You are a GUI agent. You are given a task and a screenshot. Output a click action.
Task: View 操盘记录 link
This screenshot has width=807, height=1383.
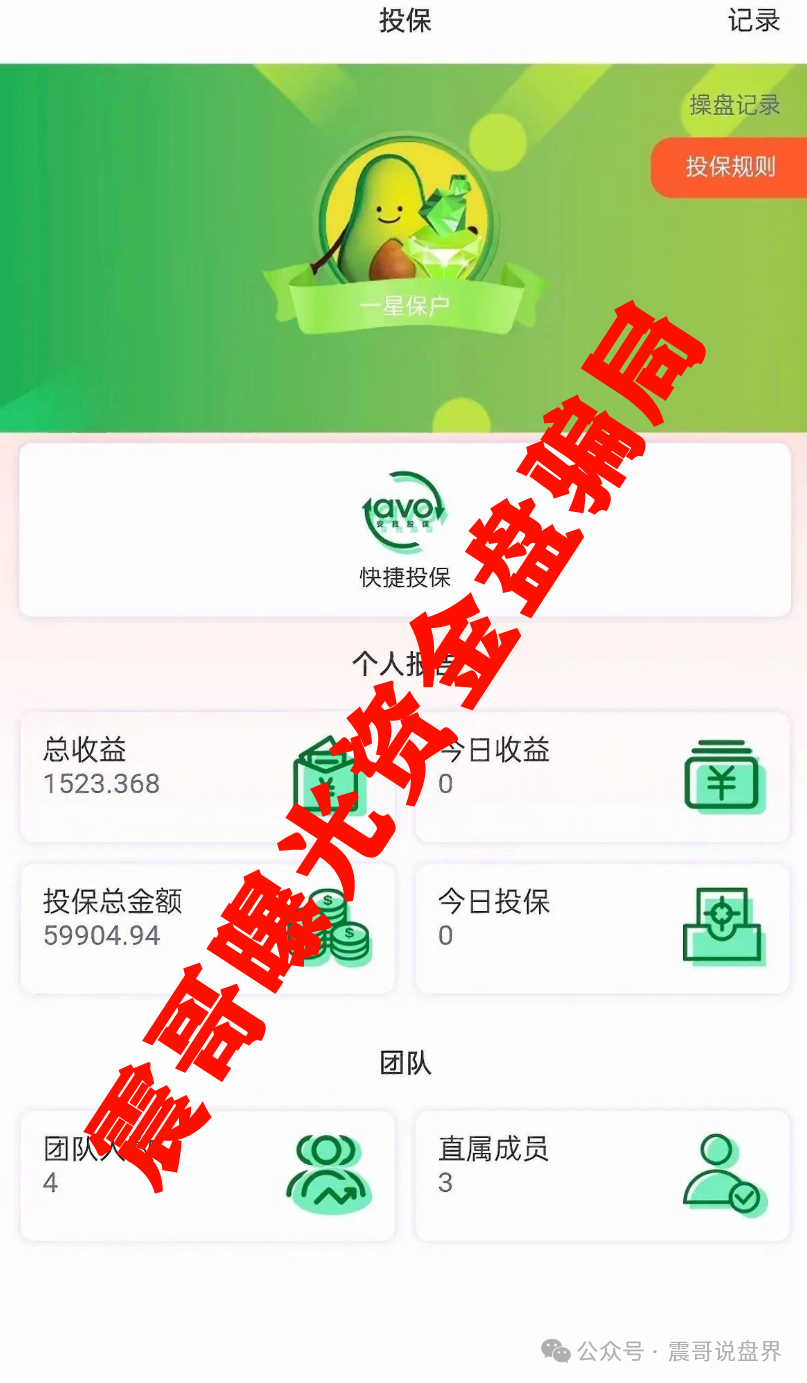point(734,105)
